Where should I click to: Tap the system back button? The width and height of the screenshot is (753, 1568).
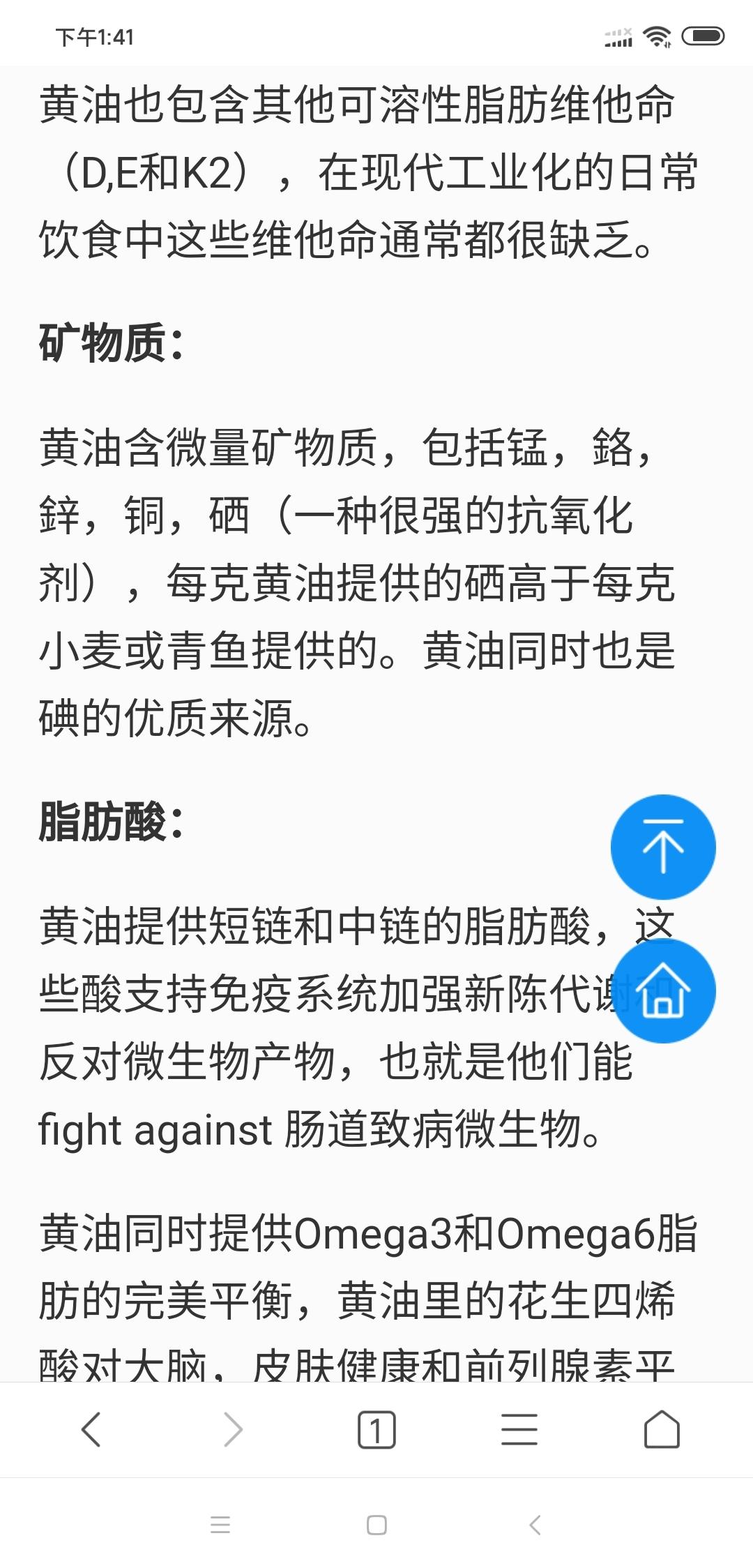(x=535, y=1525)
